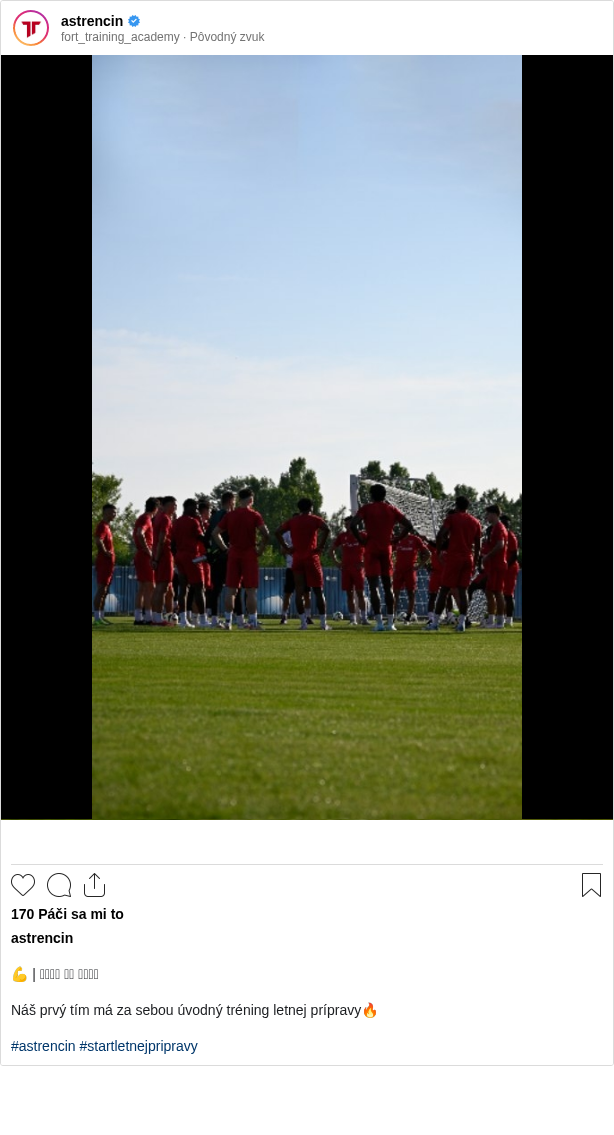Bookmark this post

(x=591, y=885)
